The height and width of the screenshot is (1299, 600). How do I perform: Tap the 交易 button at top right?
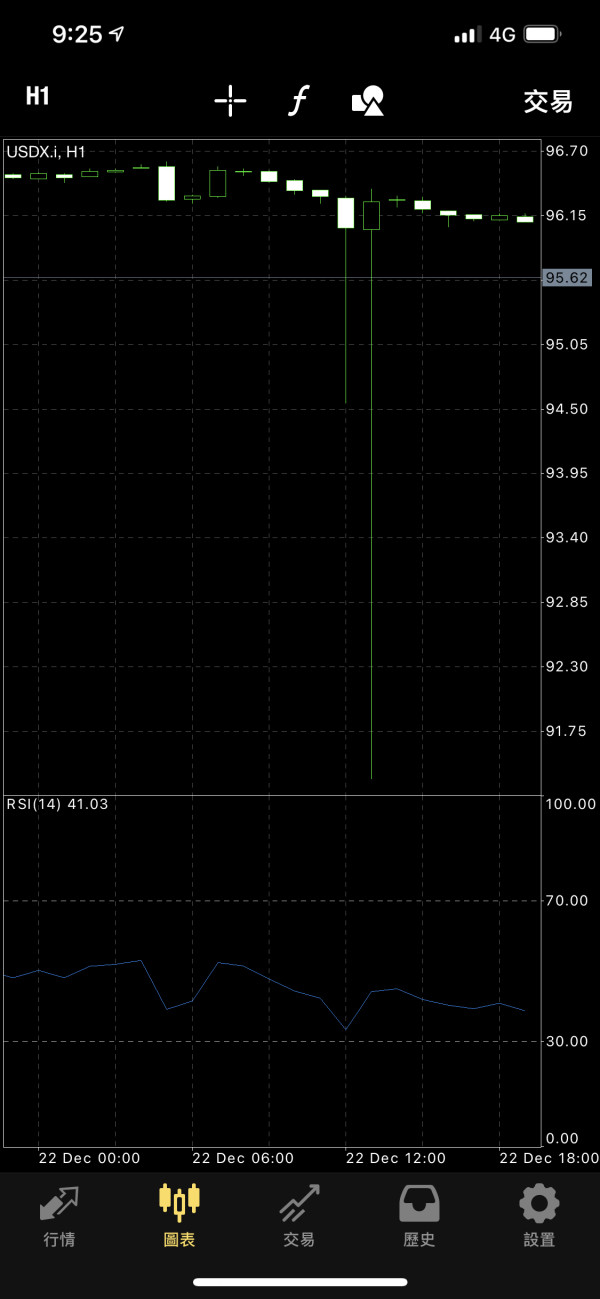pos(548,101)
